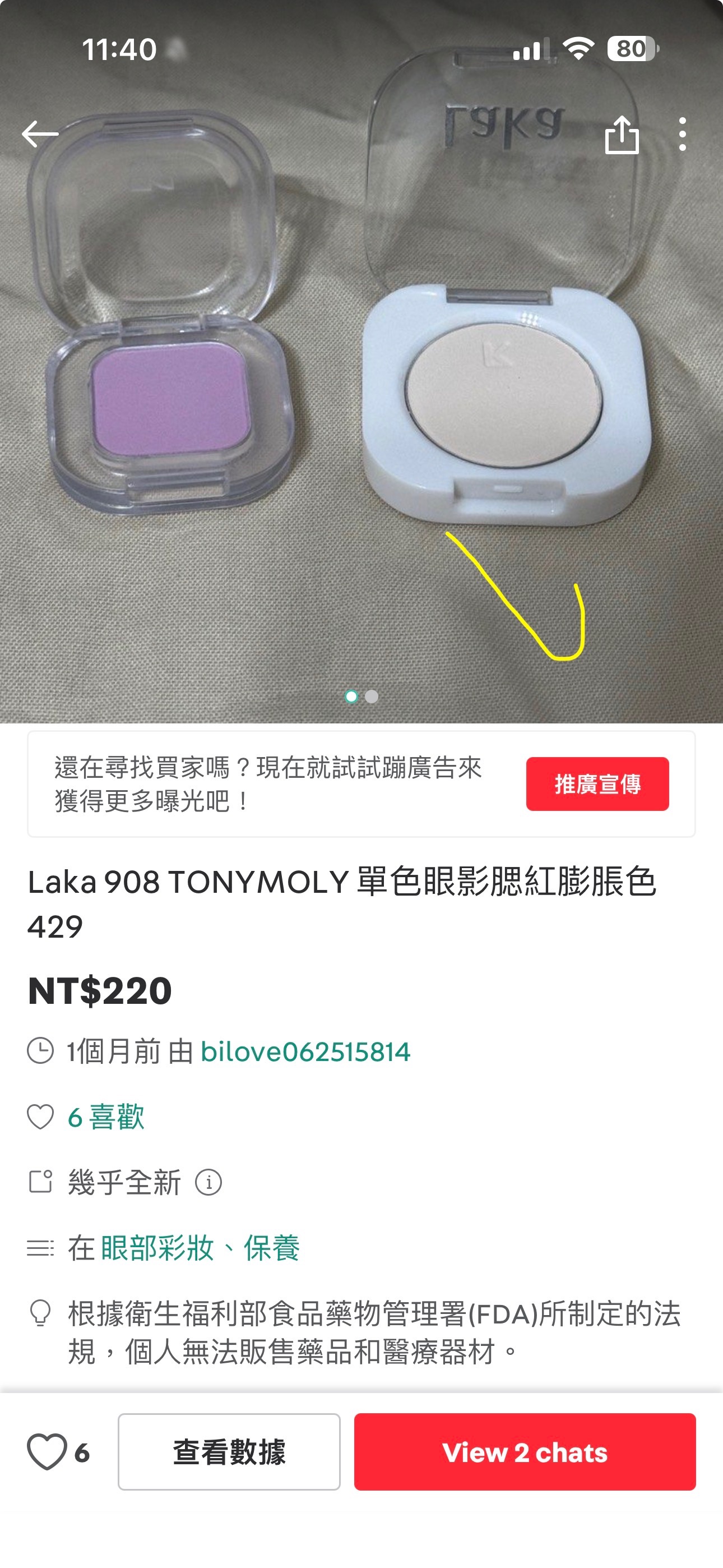Open 查看數據 listing insights
The image size is (723, 1568).
229,1452
